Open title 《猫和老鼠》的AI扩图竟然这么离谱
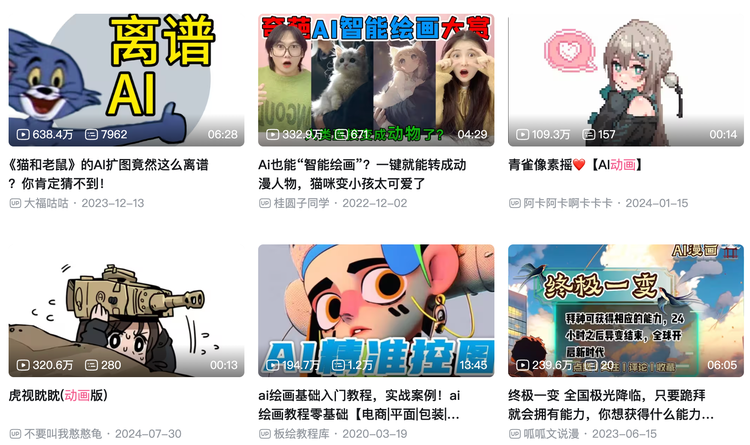The width and height of the screenshot is (750, 445). [110, 164]
